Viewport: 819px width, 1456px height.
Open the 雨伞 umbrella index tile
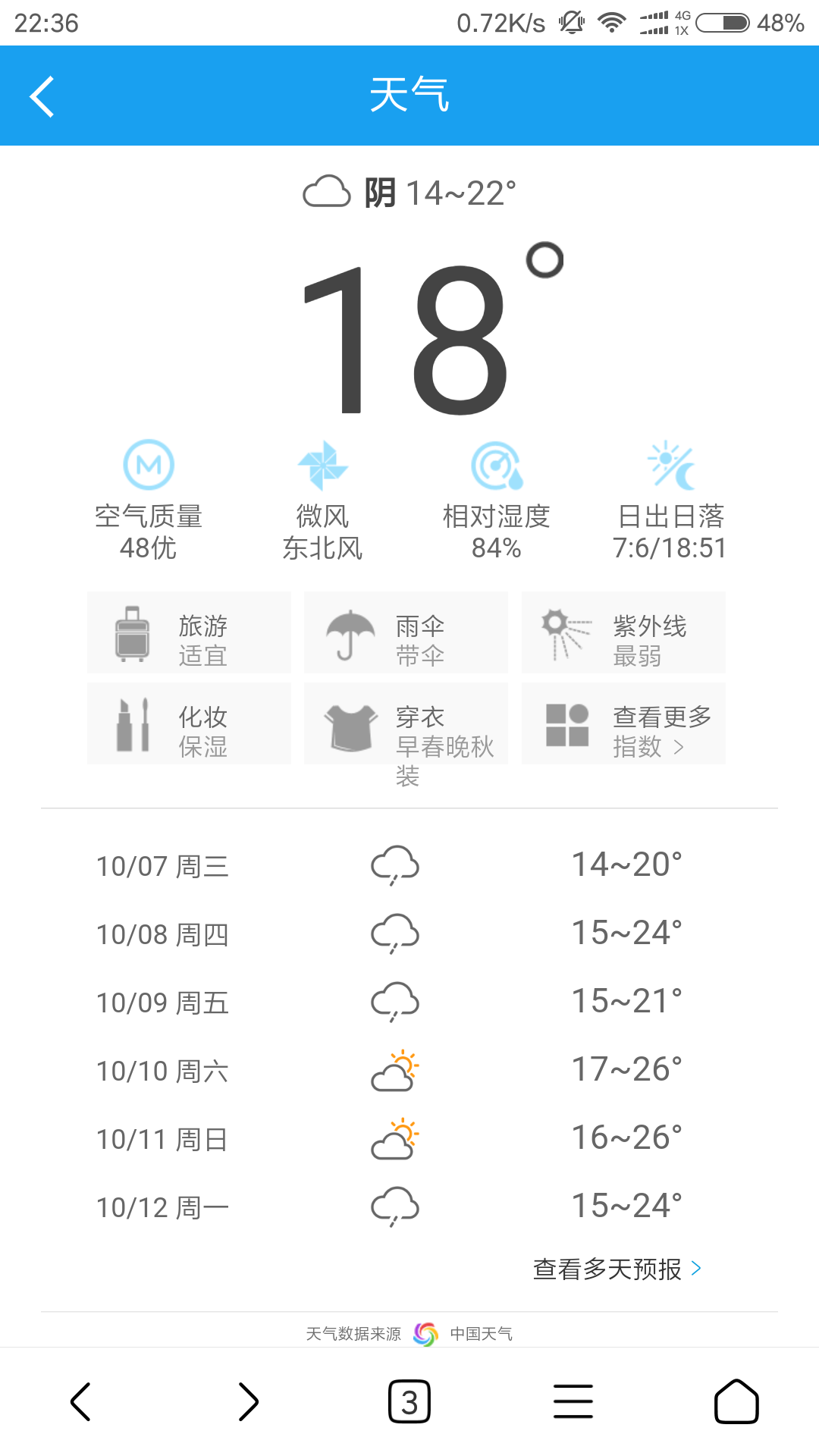pos(406,633)
